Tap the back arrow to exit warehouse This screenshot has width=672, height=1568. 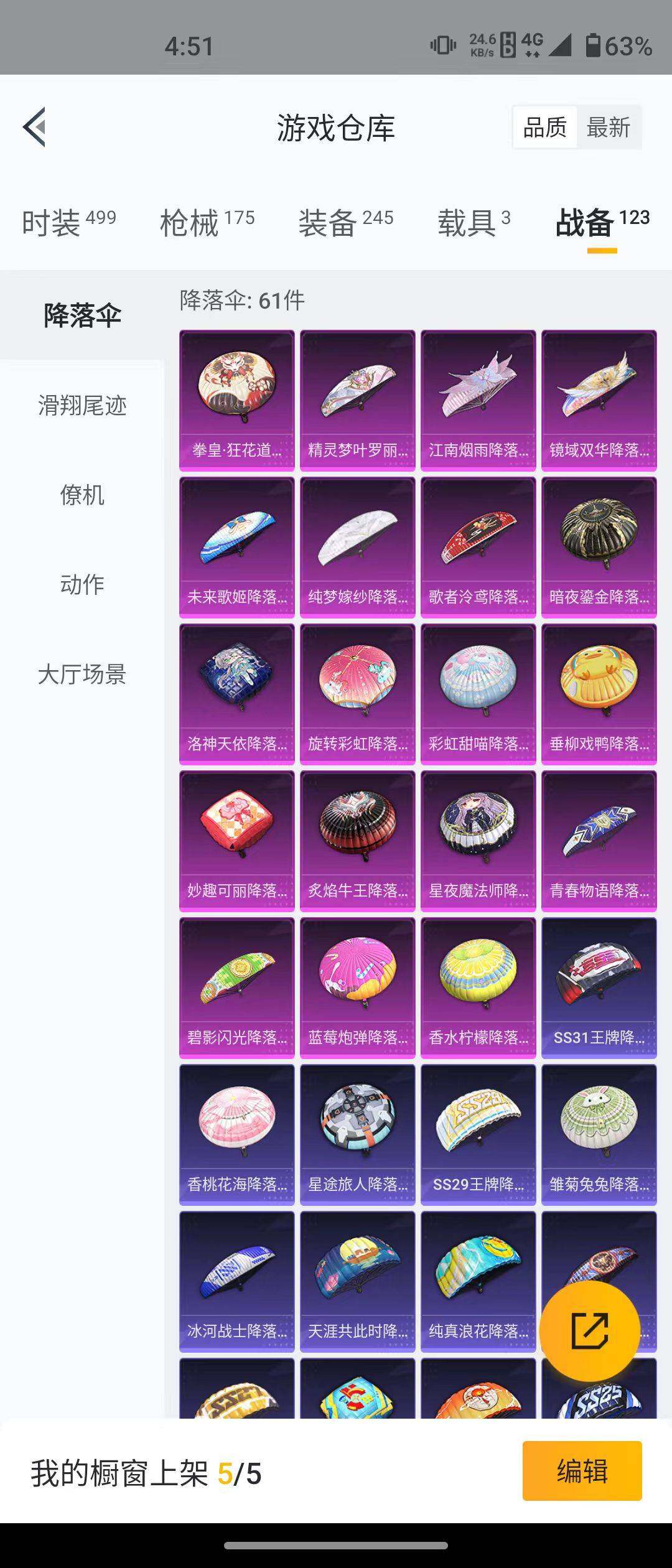(35, 127)
